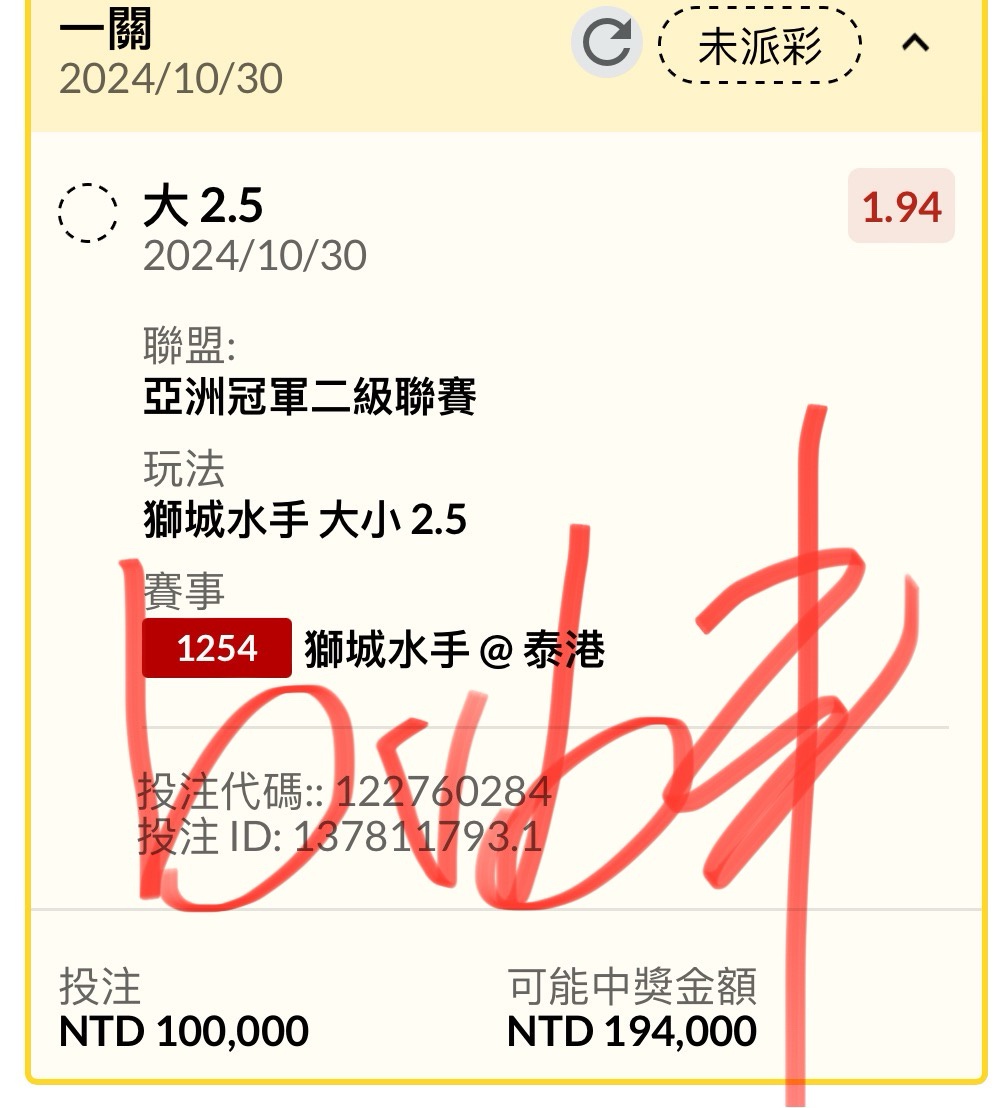This screenshot has height=1108, width=1000.
Task: Collapse the 一關 bet details
Action: pyautogui.click(x=916, y=44)
